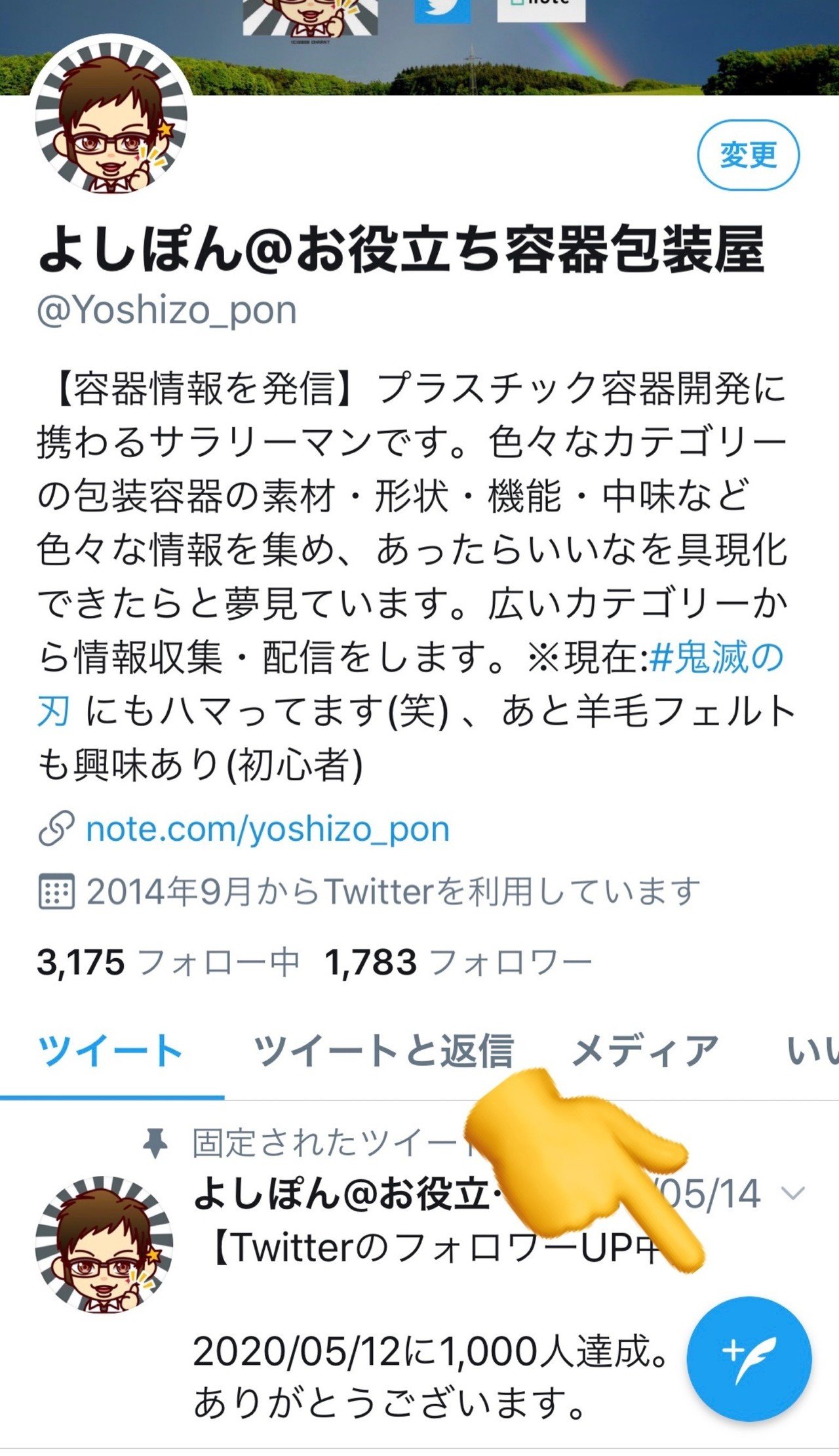Switch to the メディア tab
Screen dimensions: 839x1456
pyautogui.click(x=644, y=1051)
